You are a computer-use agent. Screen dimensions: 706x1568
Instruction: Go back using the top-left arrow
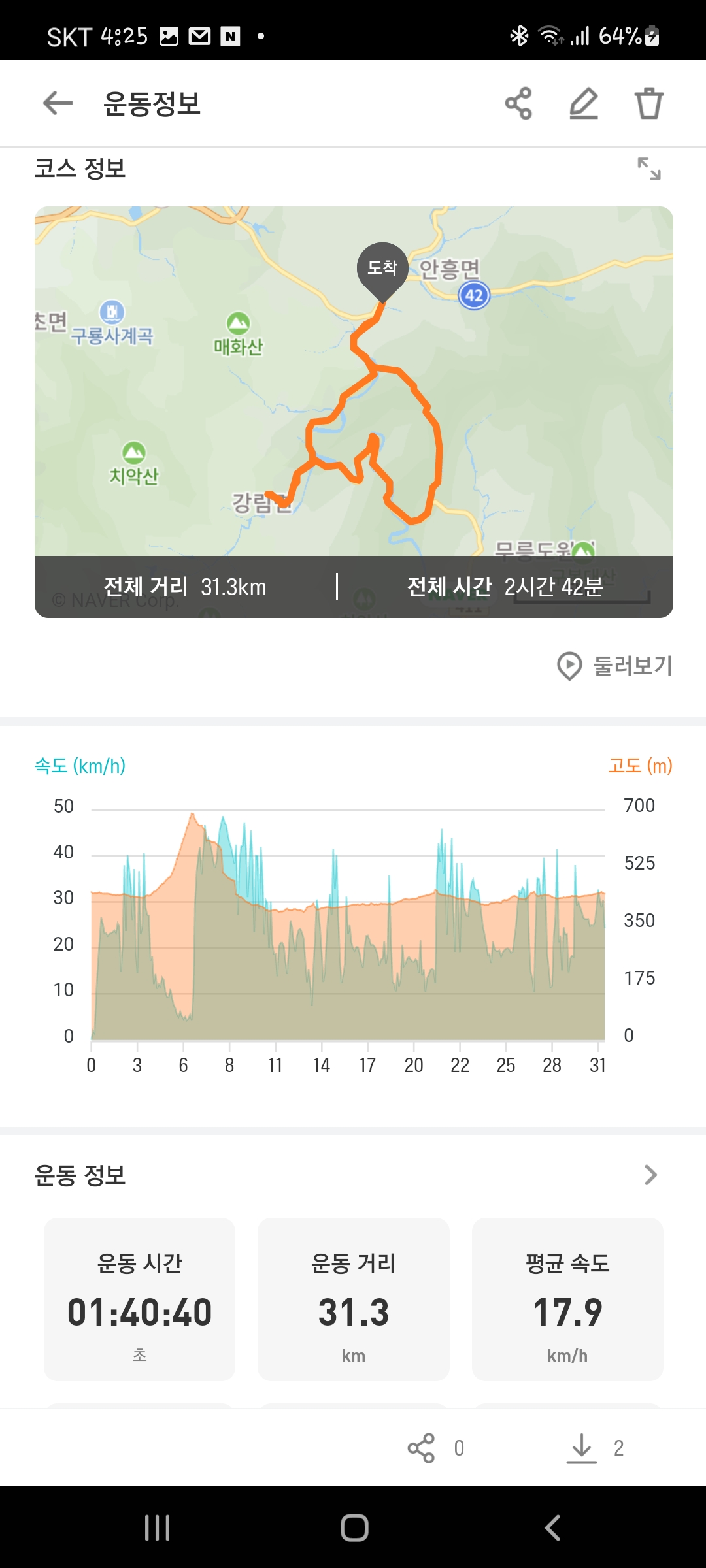(x=58, y=103)
